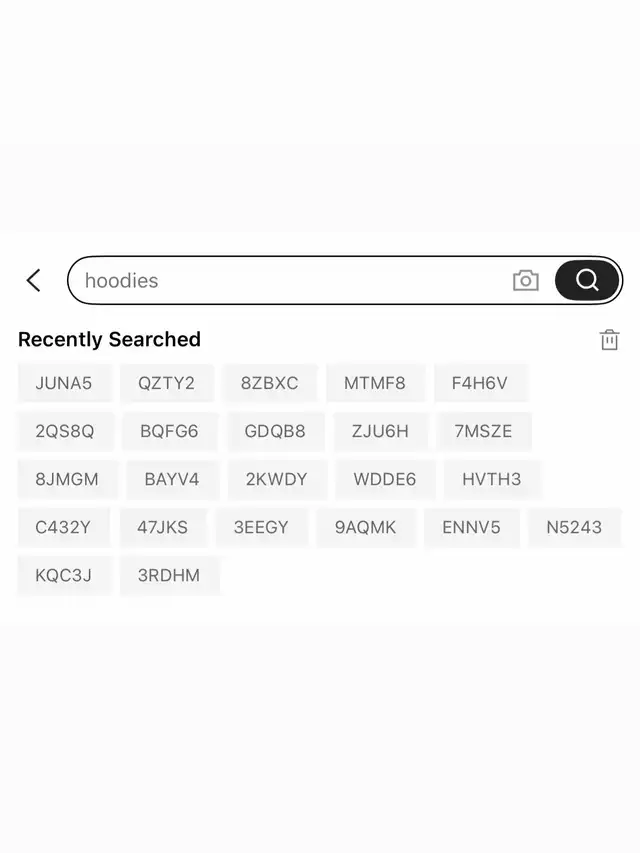
Task: Go back with the arrow icon
Action: pos(34,281)
